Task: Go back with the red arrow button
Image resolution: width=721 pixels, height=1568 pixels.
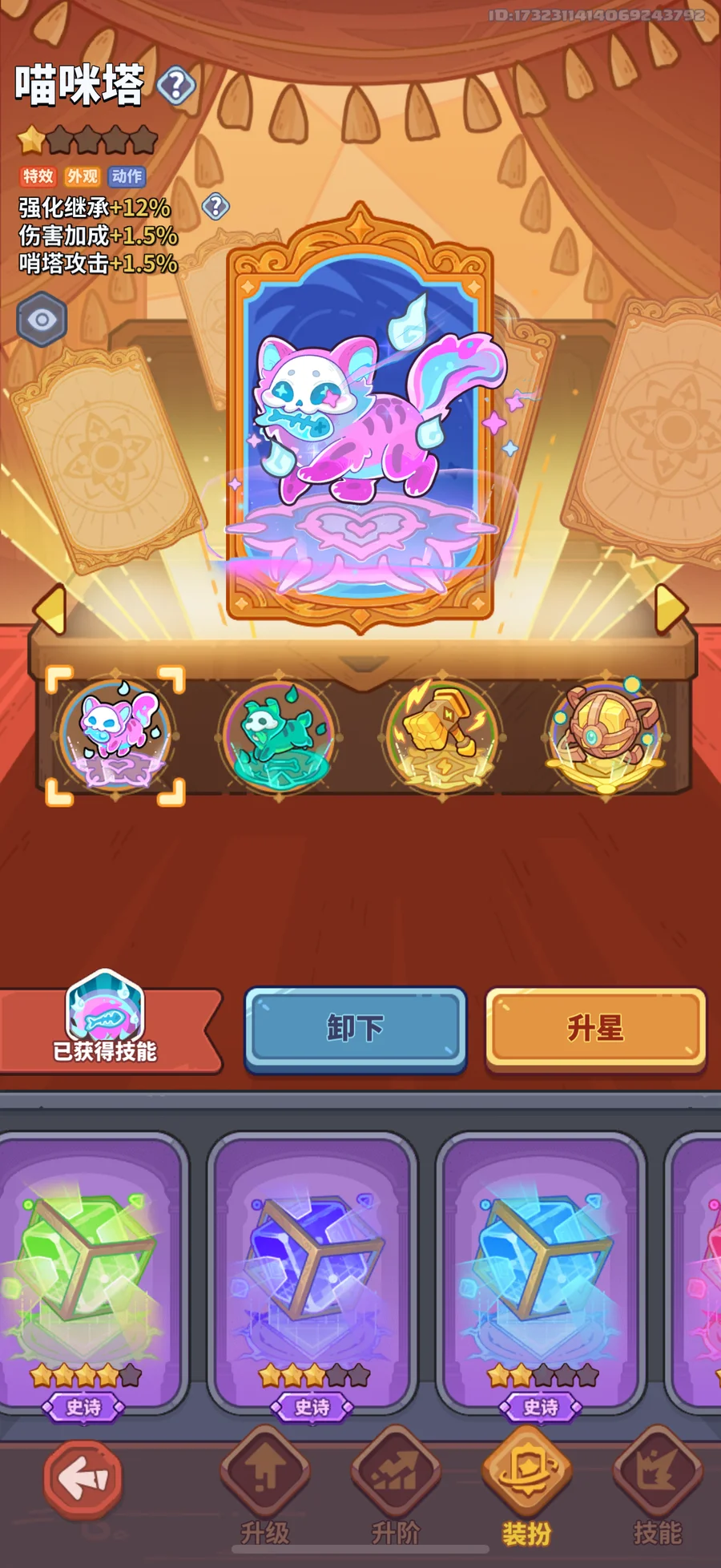Action: click(83, 1479)
